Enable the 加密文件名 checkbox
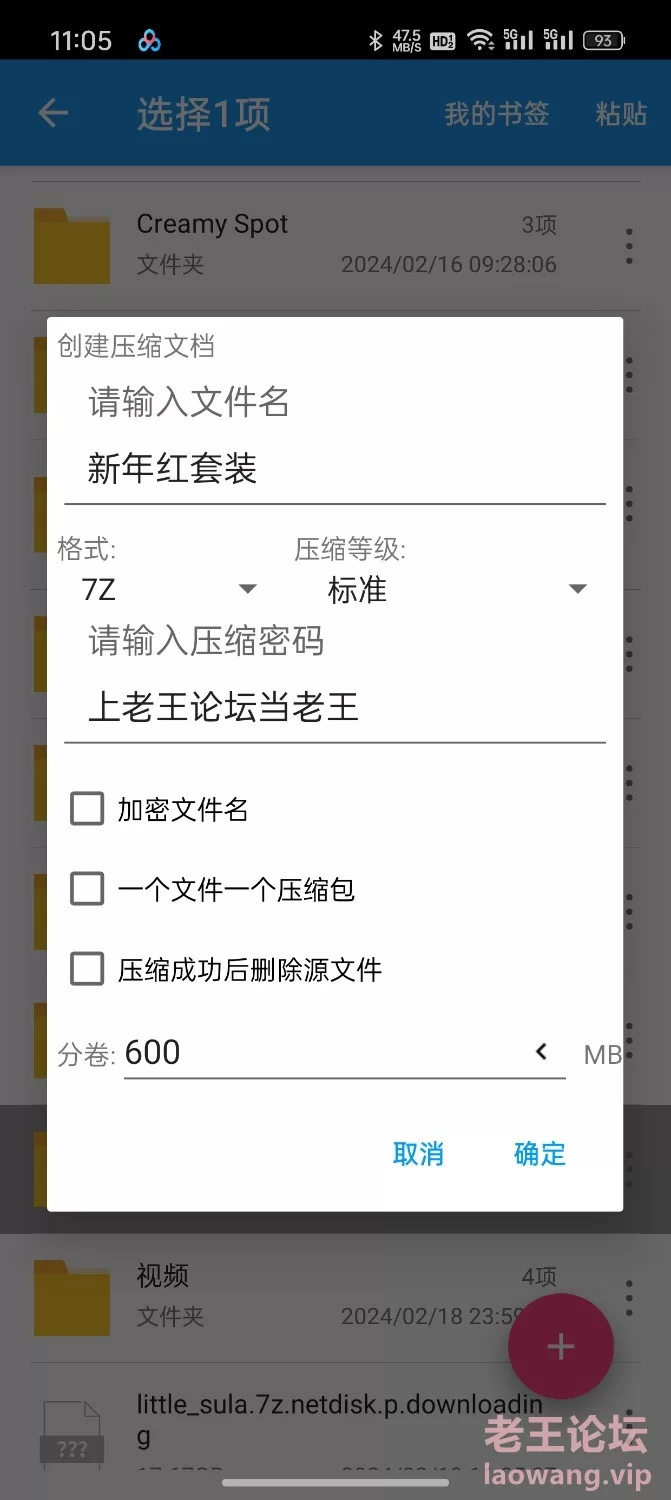 (87, 809)
